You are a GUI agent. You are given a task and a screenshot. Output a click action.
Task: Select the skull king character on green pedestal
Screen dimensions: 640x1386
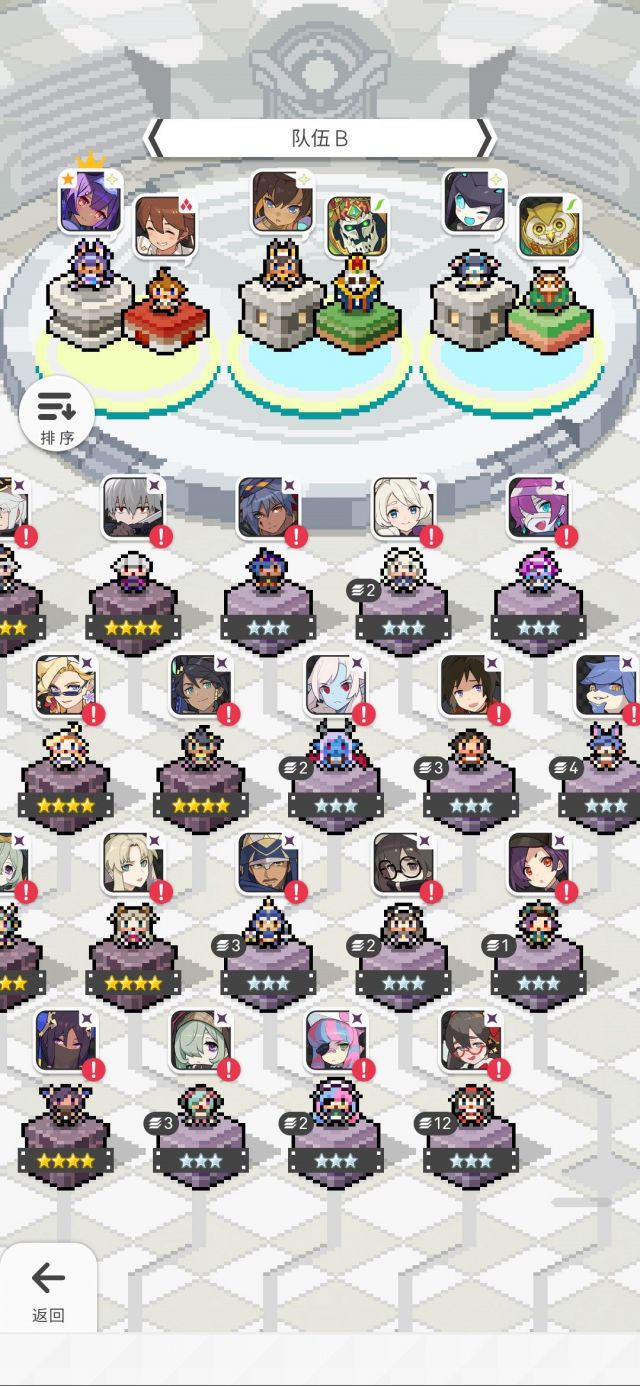pyautogui.click(x=357, y=226)
